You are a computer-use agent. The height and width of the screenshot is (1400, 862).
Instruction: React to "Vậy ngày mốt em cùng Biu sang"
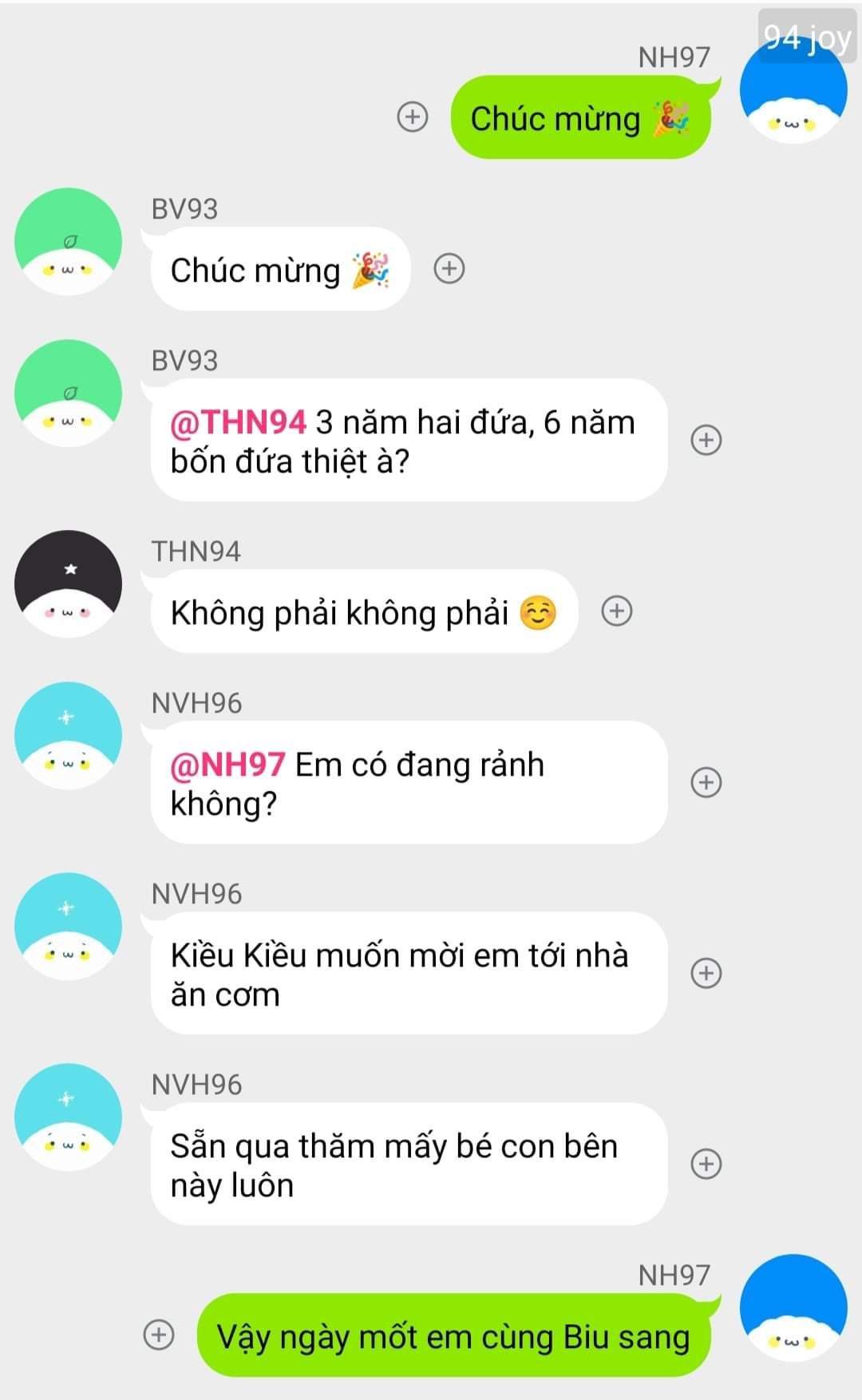[x=159, y=1335]
